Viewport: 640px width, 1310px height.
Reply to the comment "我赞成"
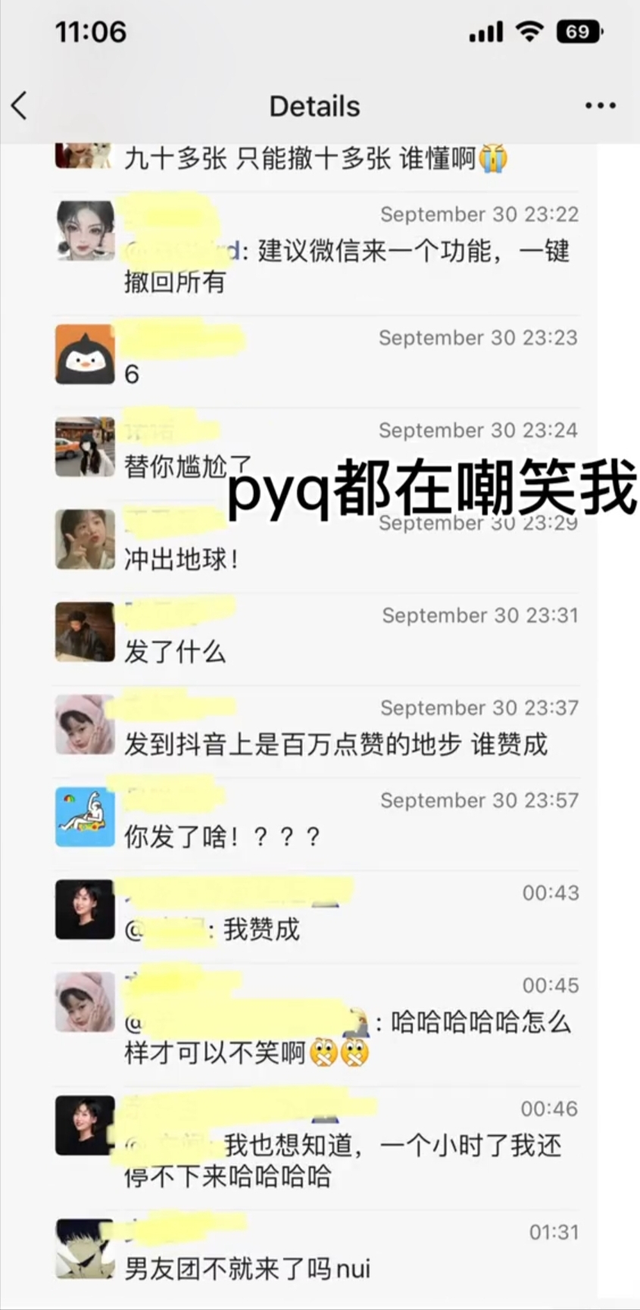262,931
